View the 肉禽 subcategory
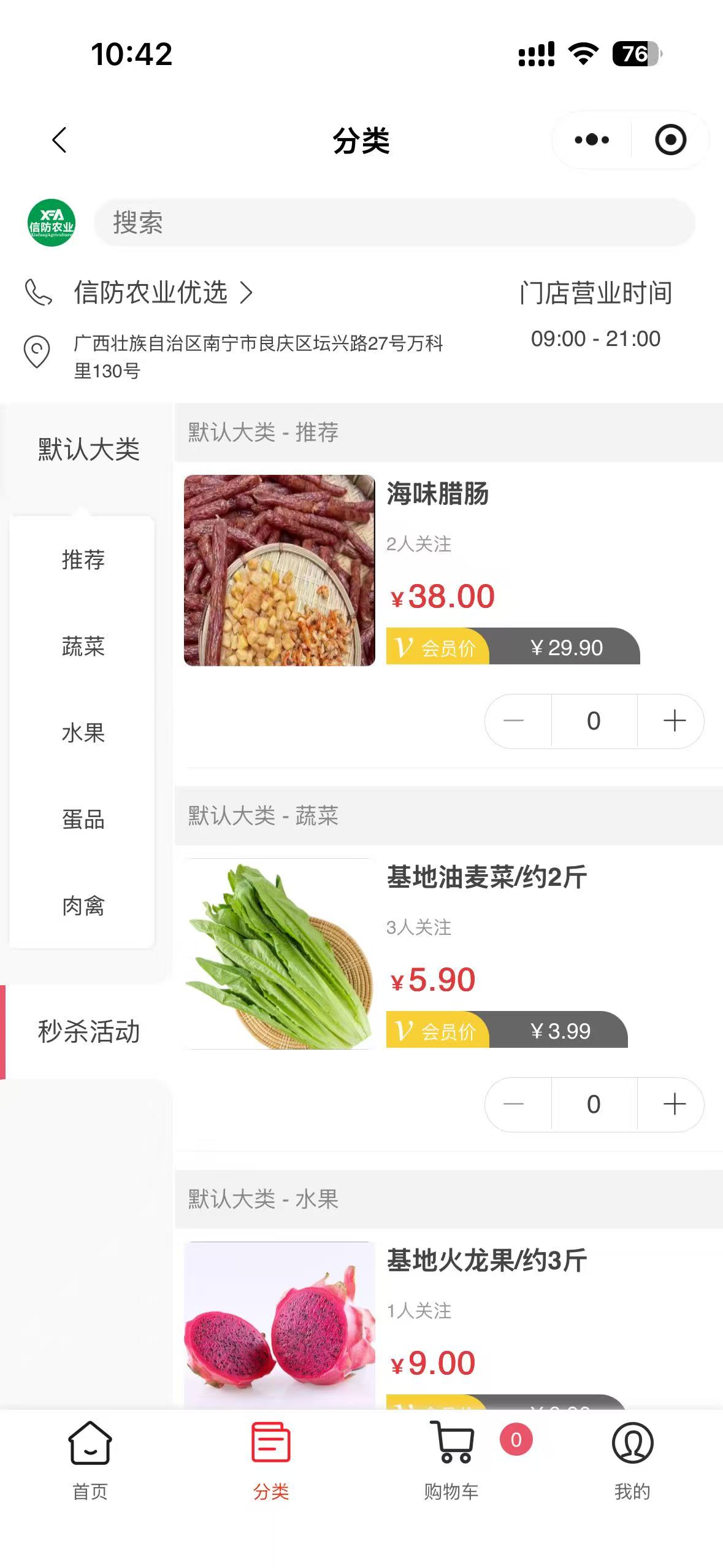 tap(83, 905)
